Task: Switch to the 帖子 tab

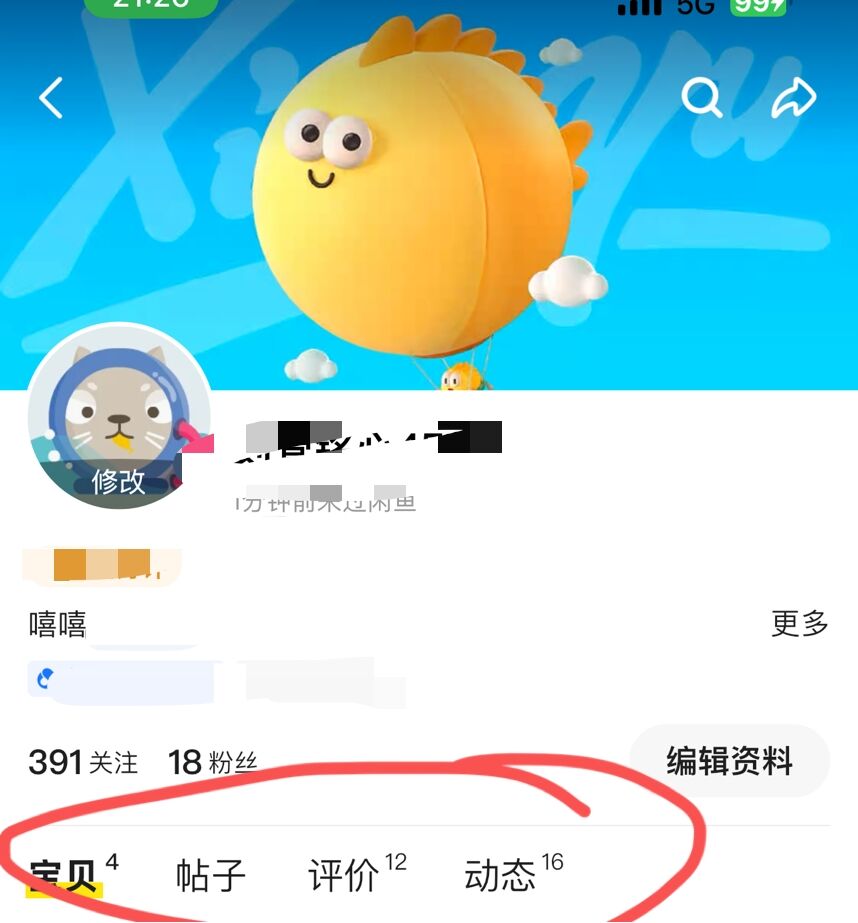Action: click(210, 875)
